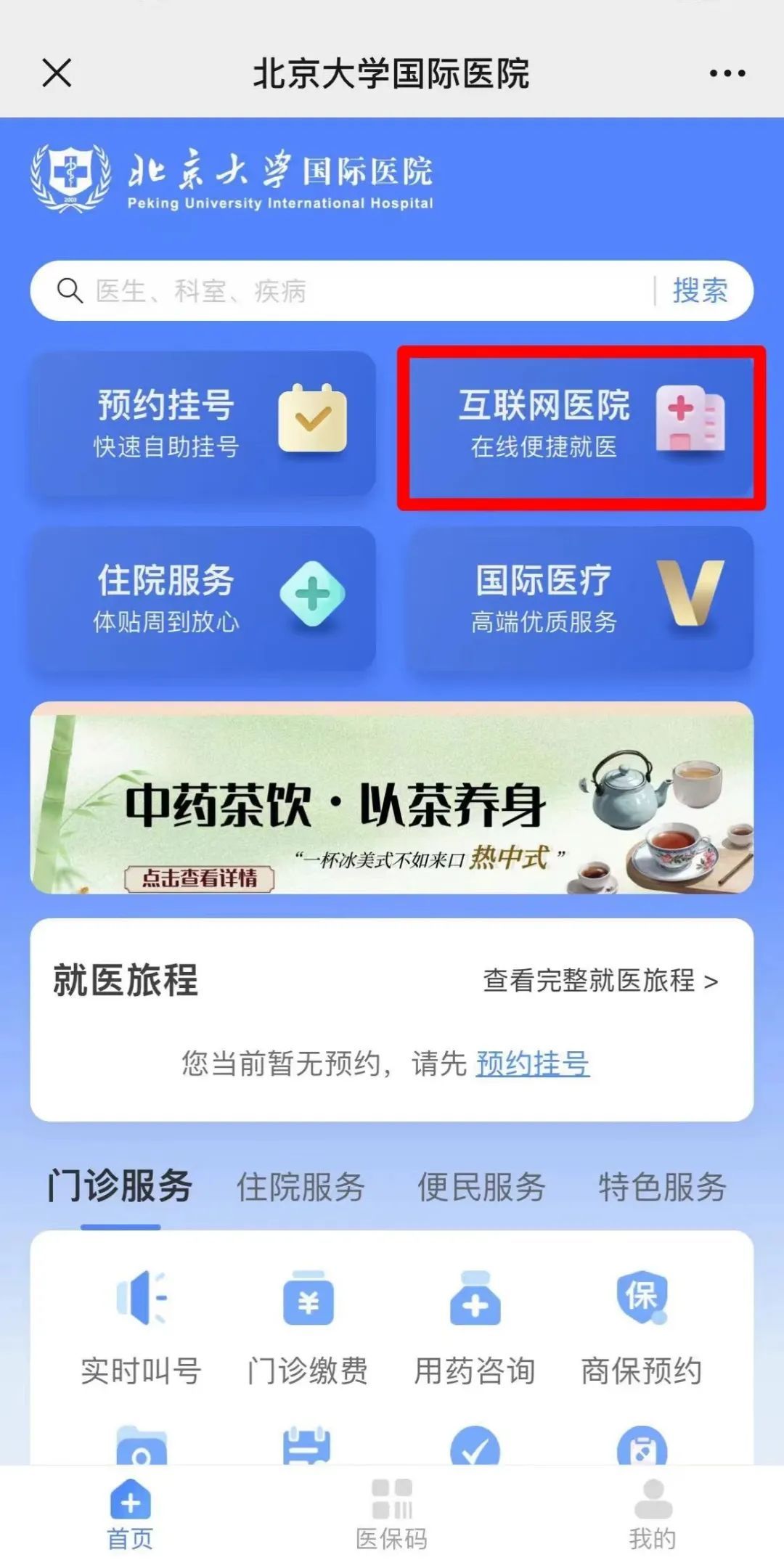Tap the 搜索 button

coord(700,291)
